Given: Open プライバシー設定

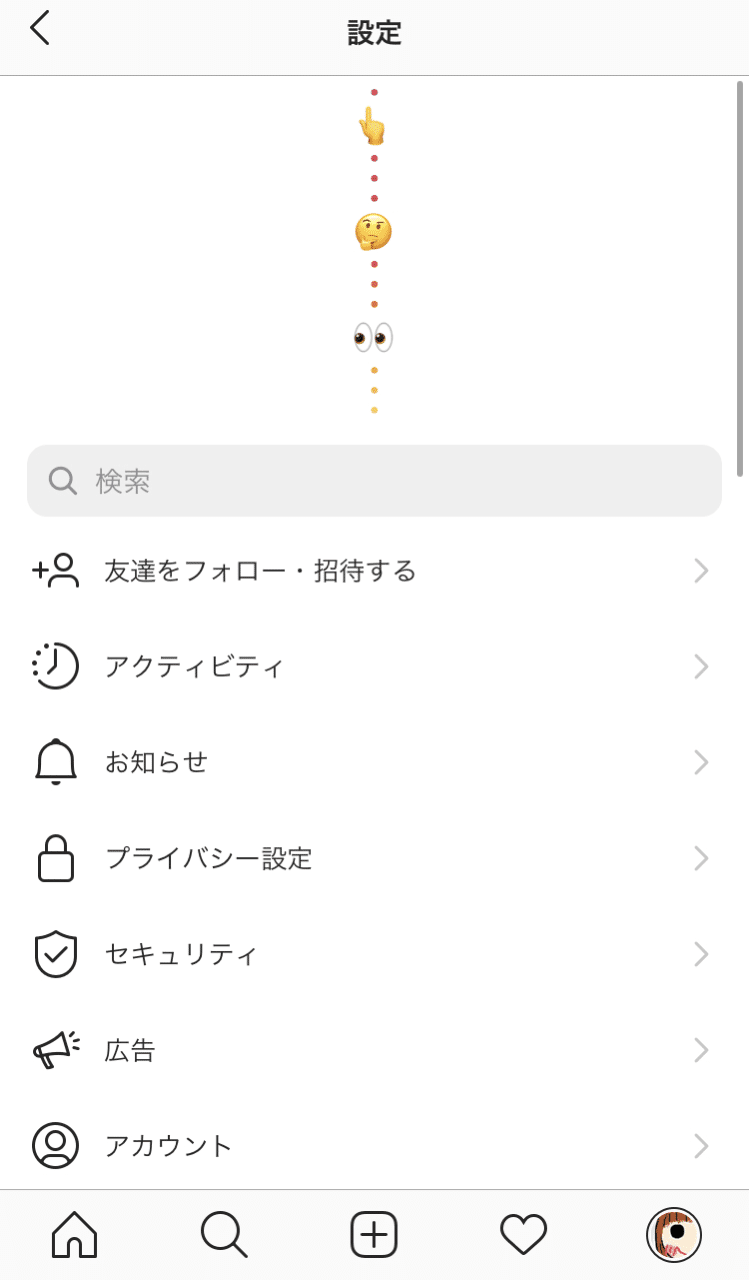Looking at the screenshot, I should coord(374,859).
